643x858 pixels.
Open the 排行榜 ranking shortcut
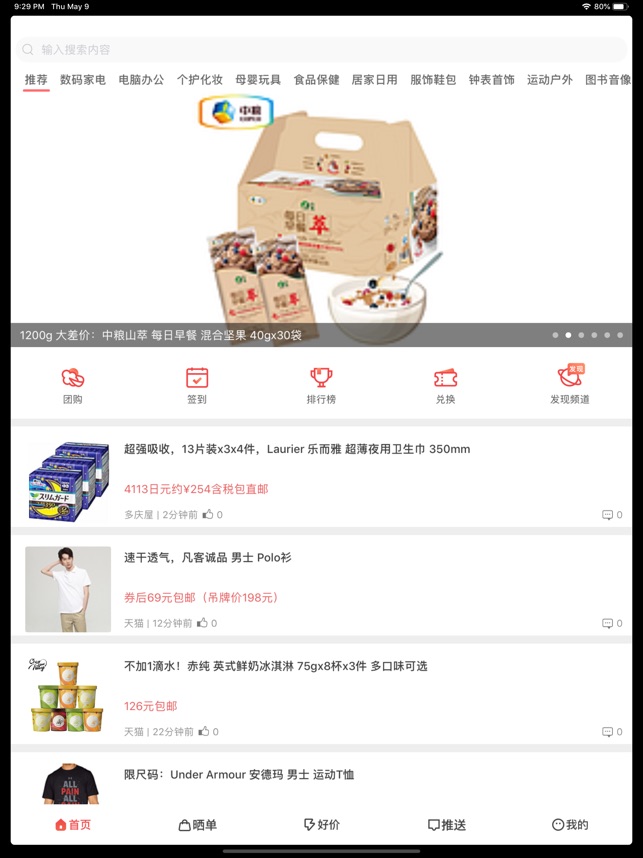click(x=321, y=386)
